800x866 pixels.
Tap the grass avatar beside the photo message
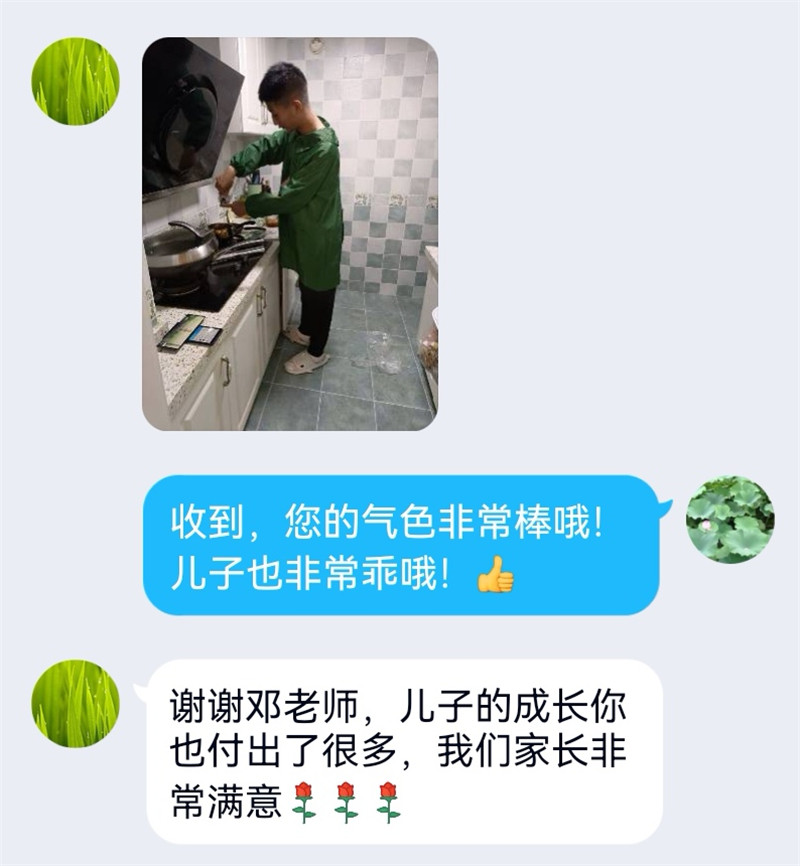coord(76,82)
